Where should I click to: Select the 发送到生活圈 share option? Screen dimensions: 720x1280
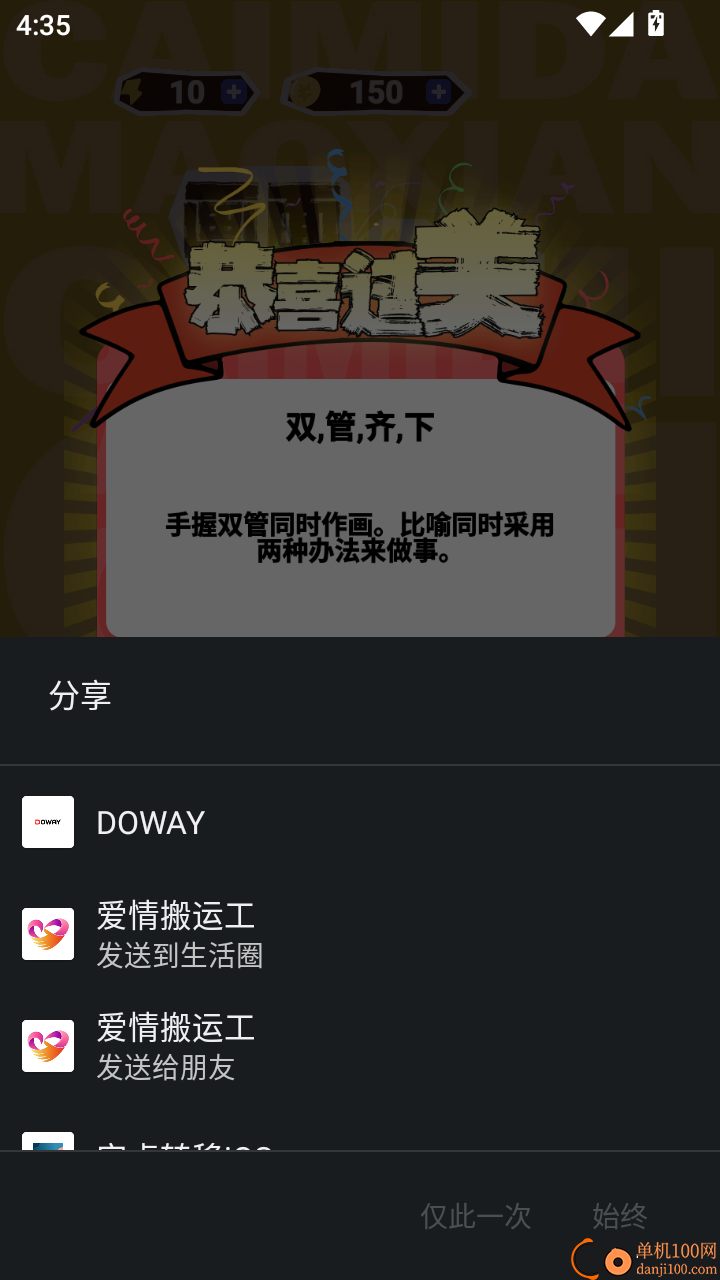tap(180, 956)
